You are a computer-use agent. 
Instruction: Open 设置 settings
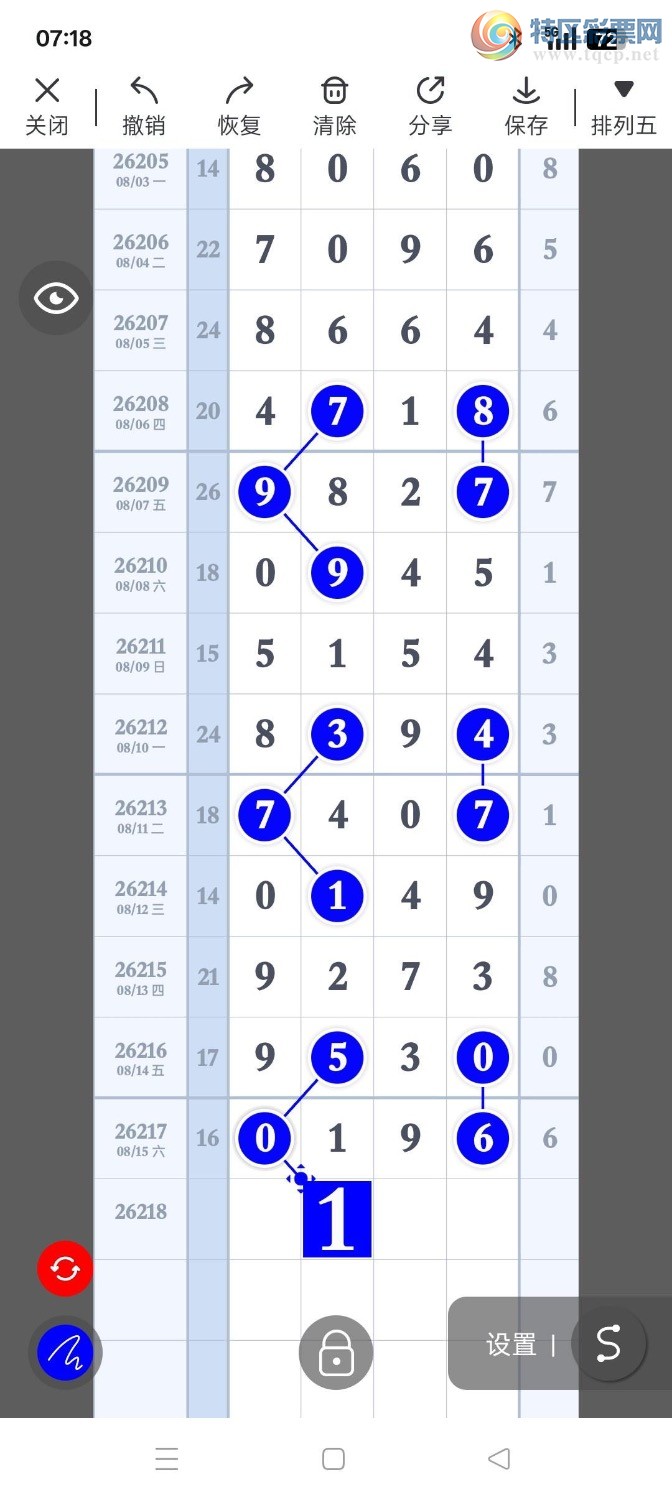pos(511,1345)
